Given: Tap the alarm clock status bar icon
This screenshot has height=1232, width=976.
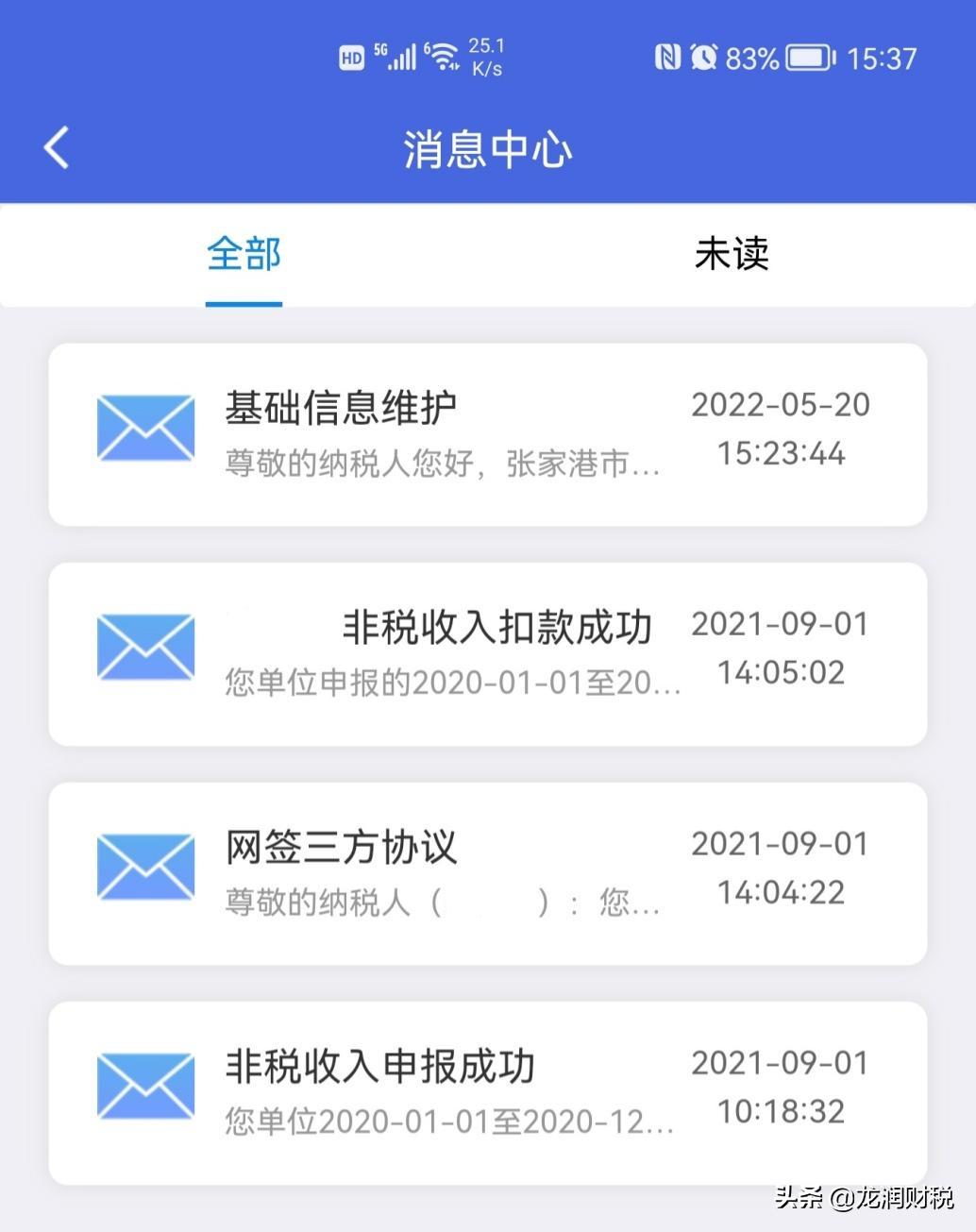Looking at the screenshot, I should (706, 59).
